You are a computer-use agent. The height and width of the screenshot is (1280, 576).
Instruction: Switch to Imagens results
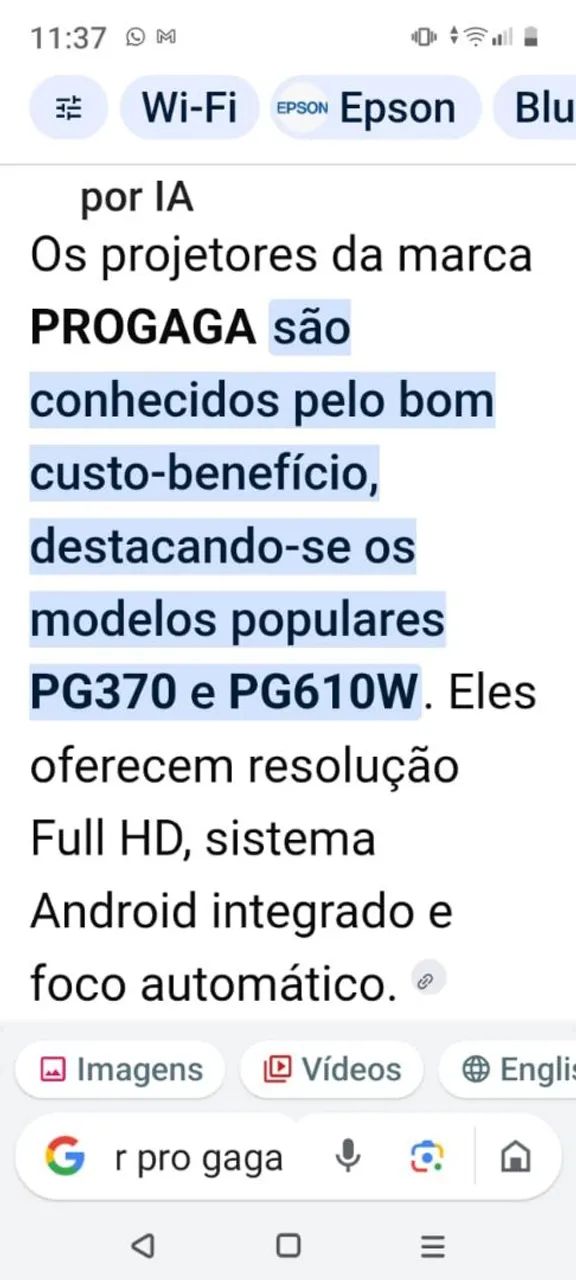click(120, 1069)
